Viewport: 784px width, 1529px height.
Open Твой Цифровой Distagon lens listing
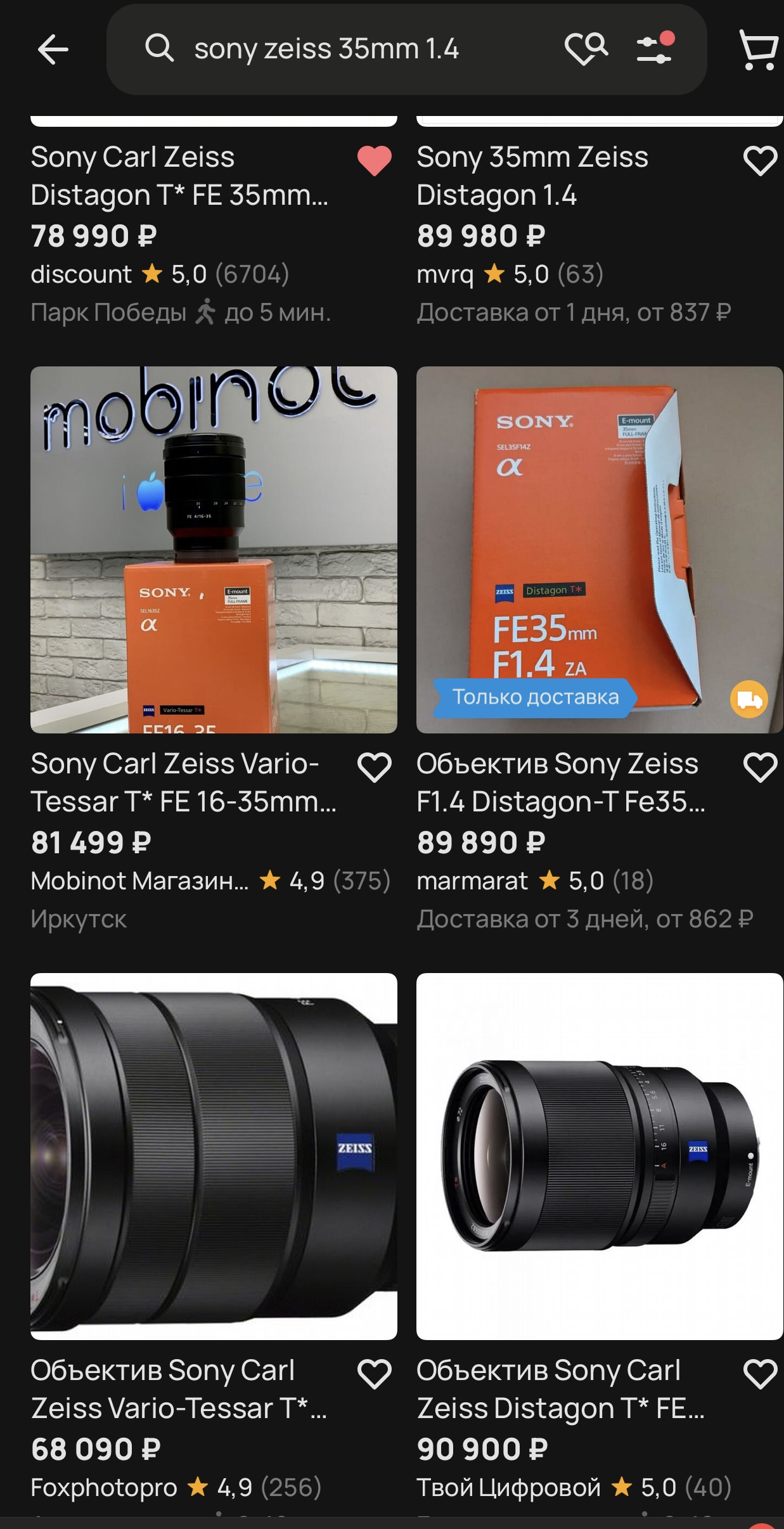(599, 1156)
